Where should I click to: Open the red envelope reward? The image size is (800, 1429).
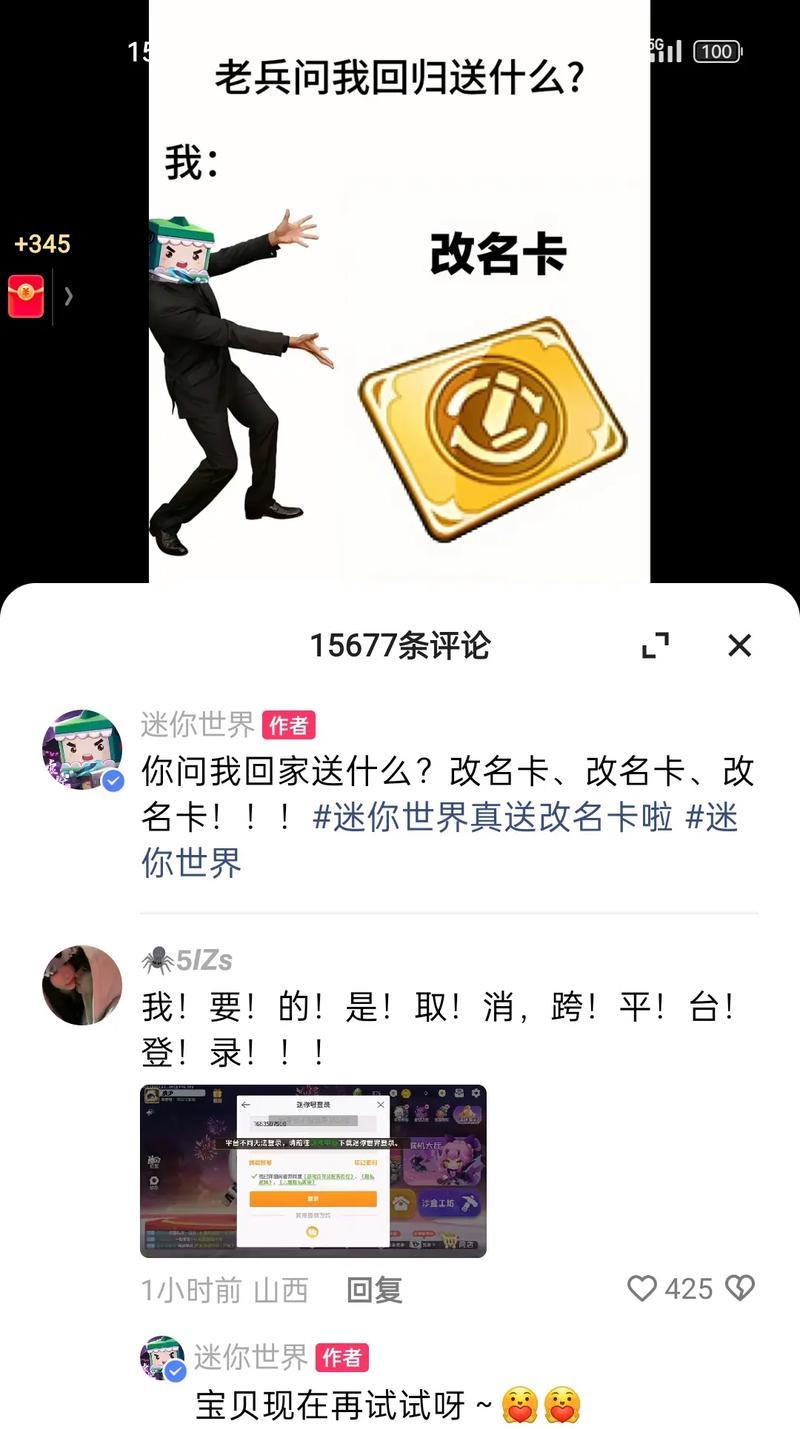(x=26, y=296)
